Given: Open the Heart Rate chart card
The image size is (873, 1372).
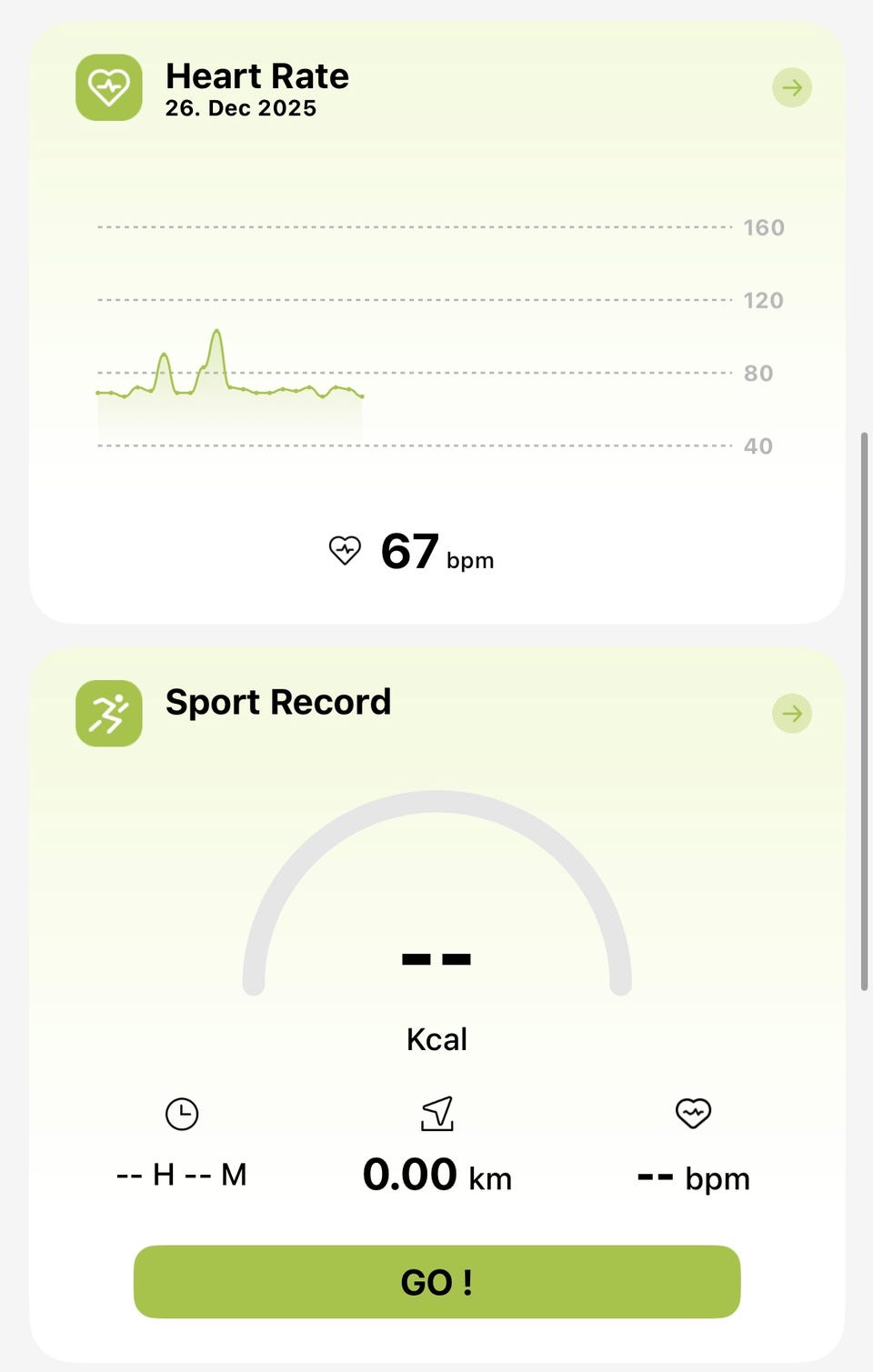Looking at the screenshot, I should coord(414,364).
